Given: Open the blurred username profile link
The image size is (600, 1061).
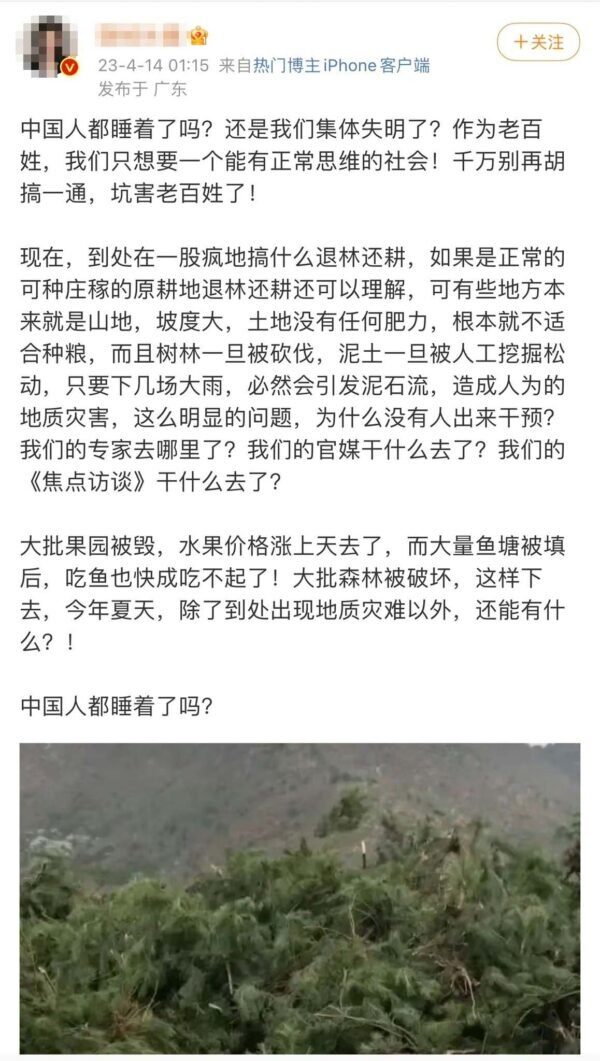Looking at the screenshot, I should [141, 35].
